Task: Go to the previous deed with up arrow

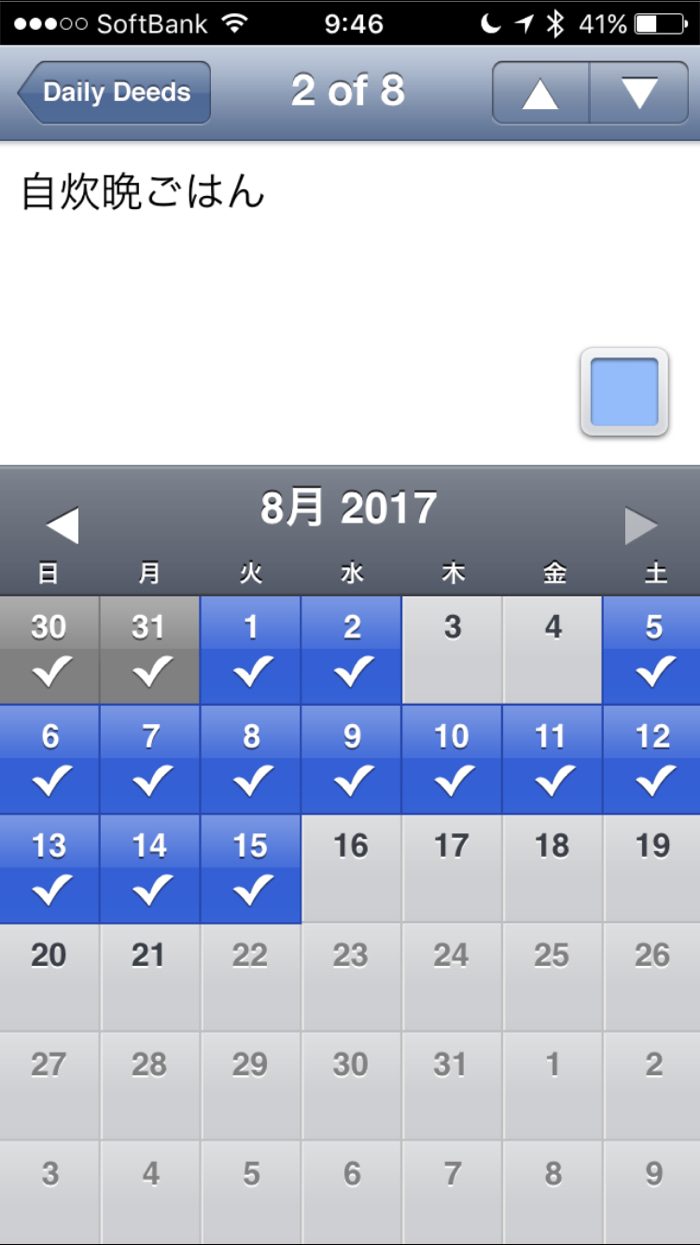Action: 540,92
